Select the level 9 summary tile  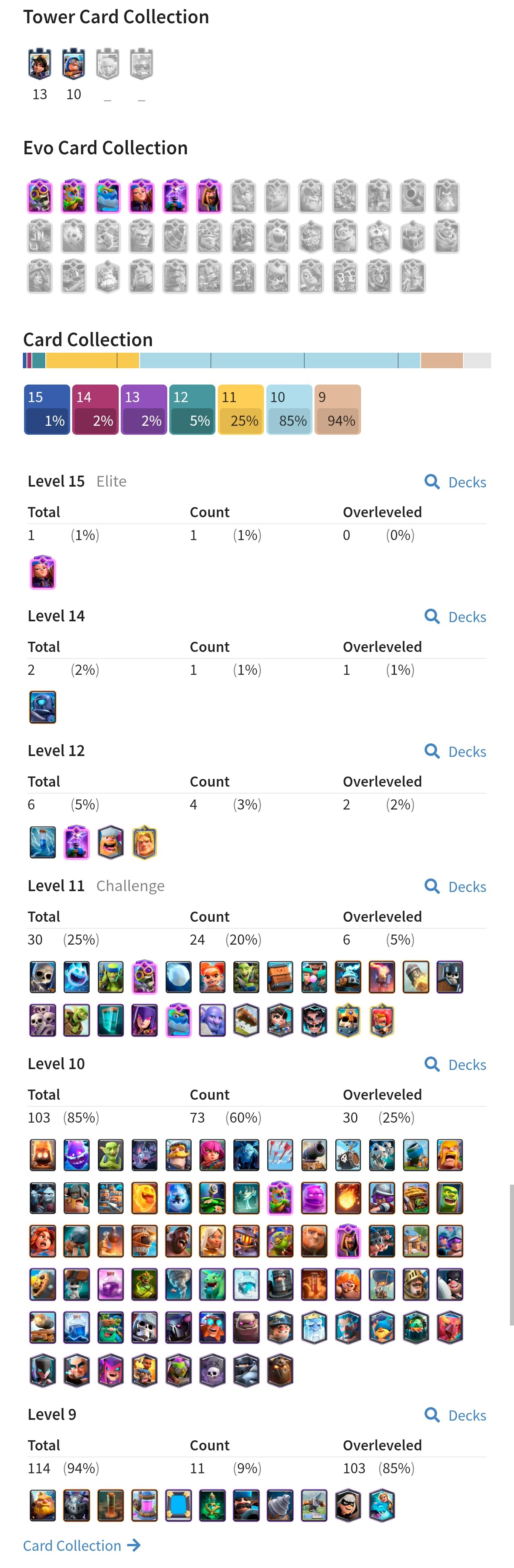(x=338, y=409)
